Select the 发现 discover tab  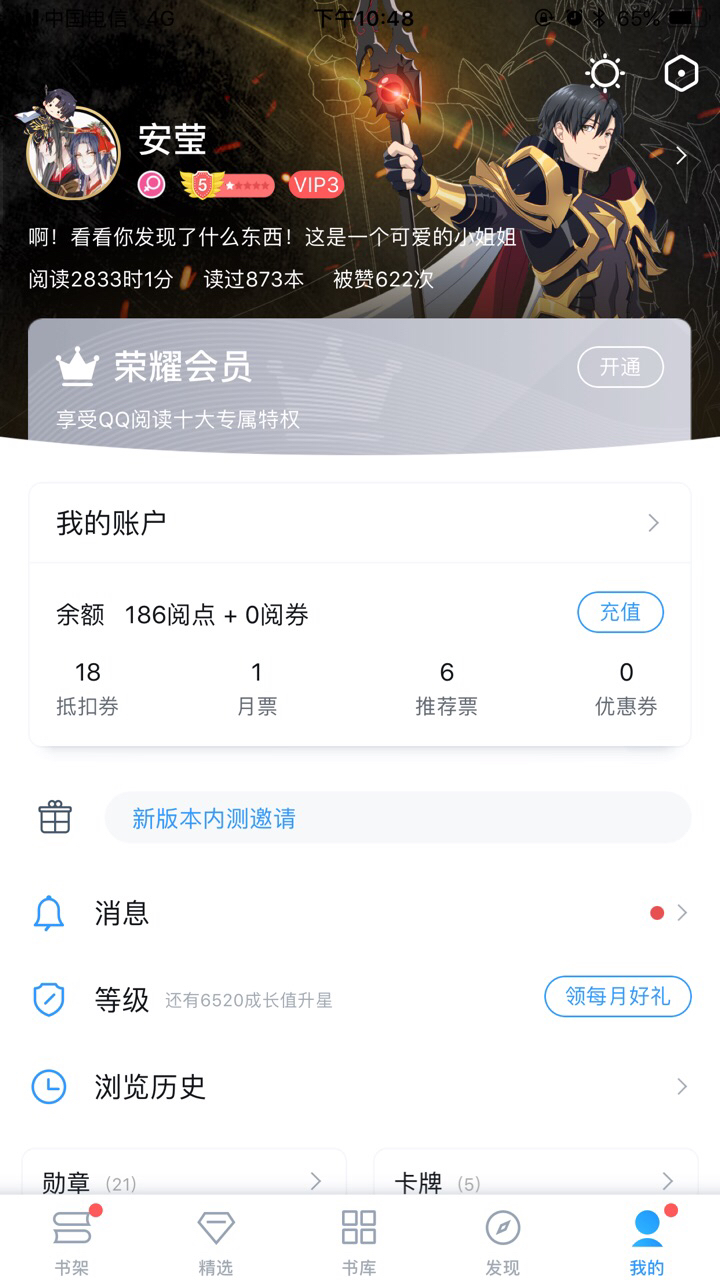pyautogui.click(x=503, y=1240)
